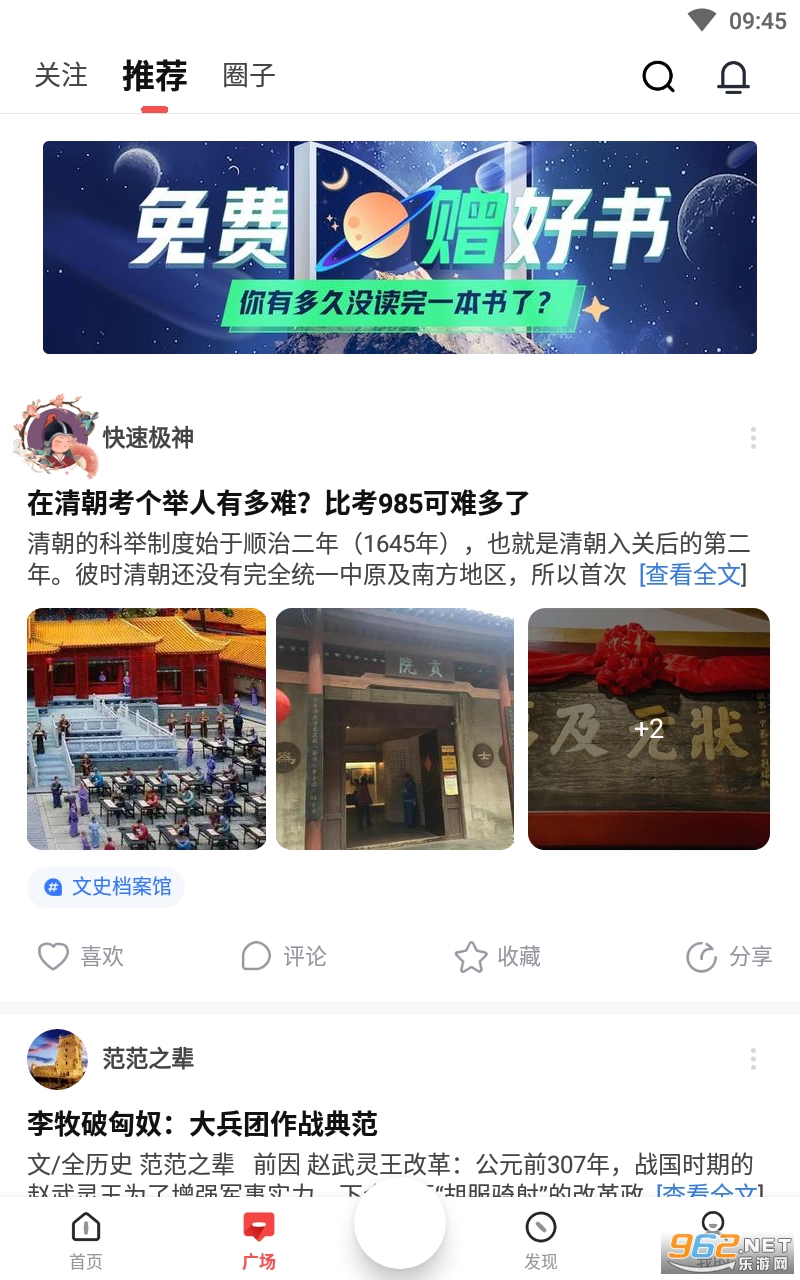The height and width of the screenshot is (1280, 800).
Task: Open 快速极神's profile avatar
Action: (57, 436)
